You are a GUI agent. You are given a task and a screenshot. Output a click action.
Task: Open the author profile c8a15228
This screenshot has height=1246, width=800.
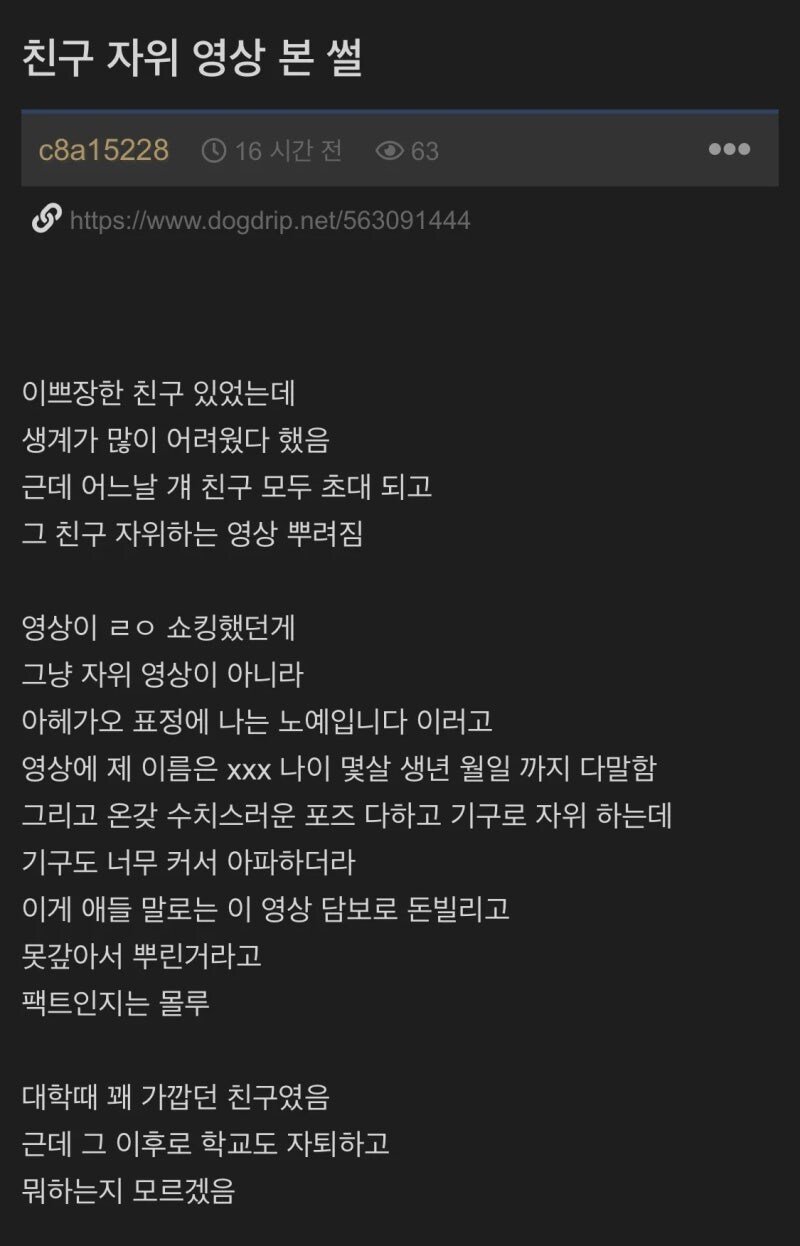pyautogui.click(x=104, y=149)
